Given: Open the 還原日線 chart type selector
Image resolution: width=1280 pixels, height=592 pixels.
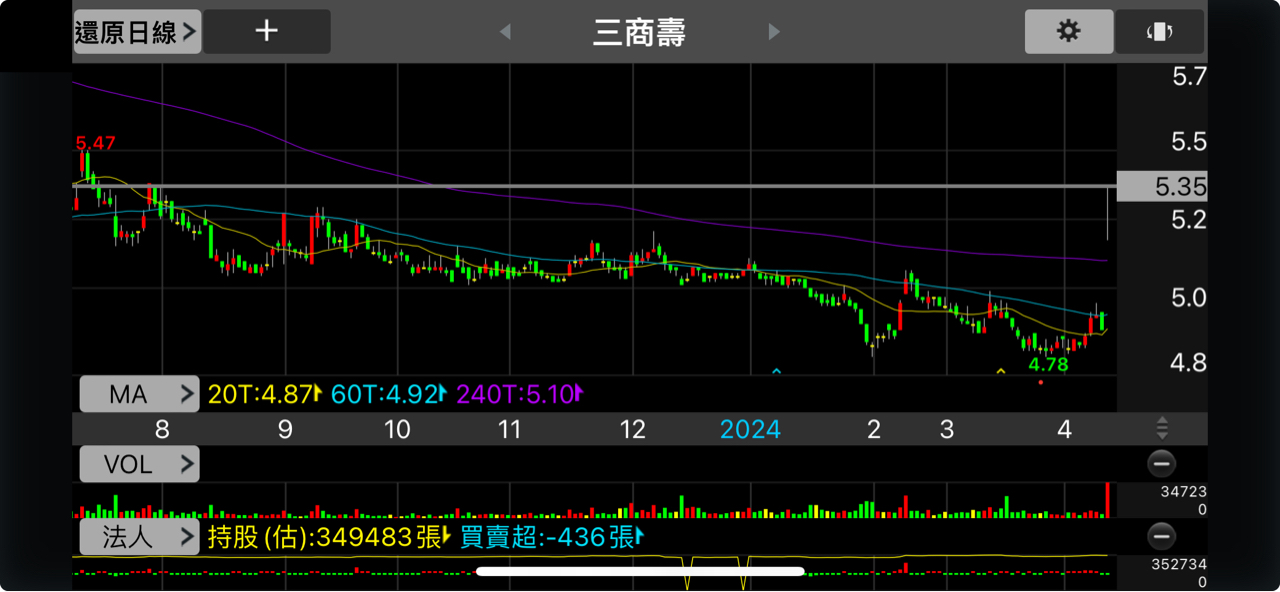Looking at the screenshot, I should pos(136,32).
